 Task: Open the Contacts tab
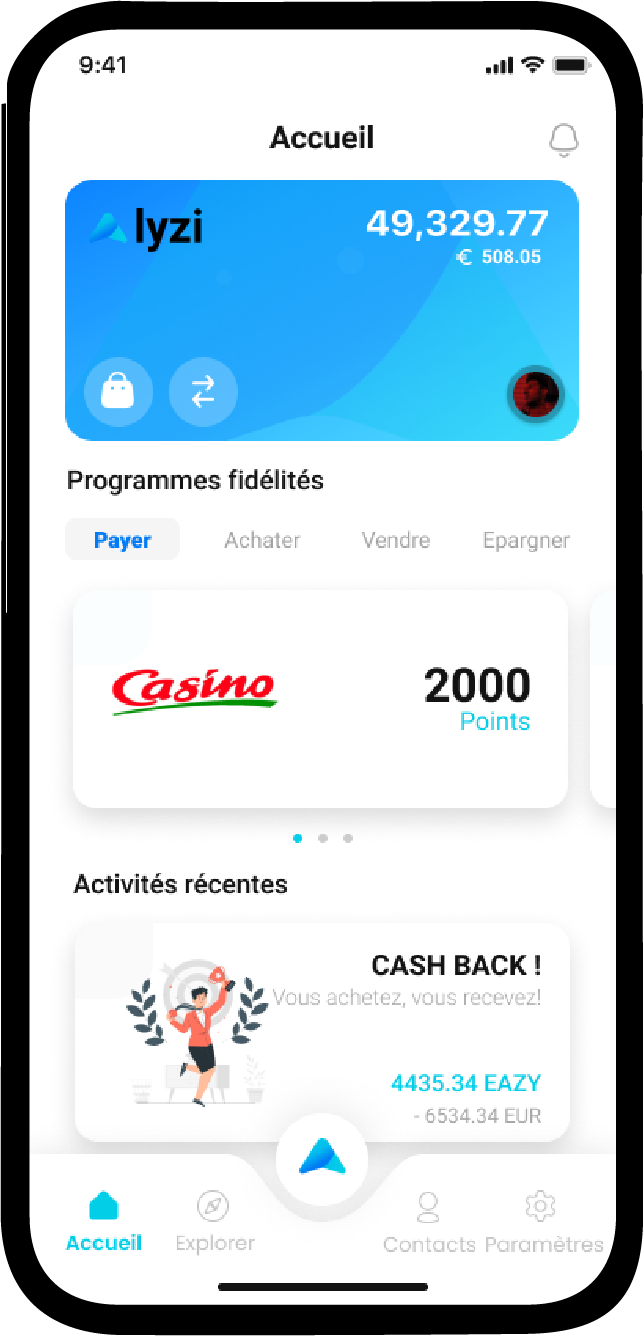click(429, 1222)
